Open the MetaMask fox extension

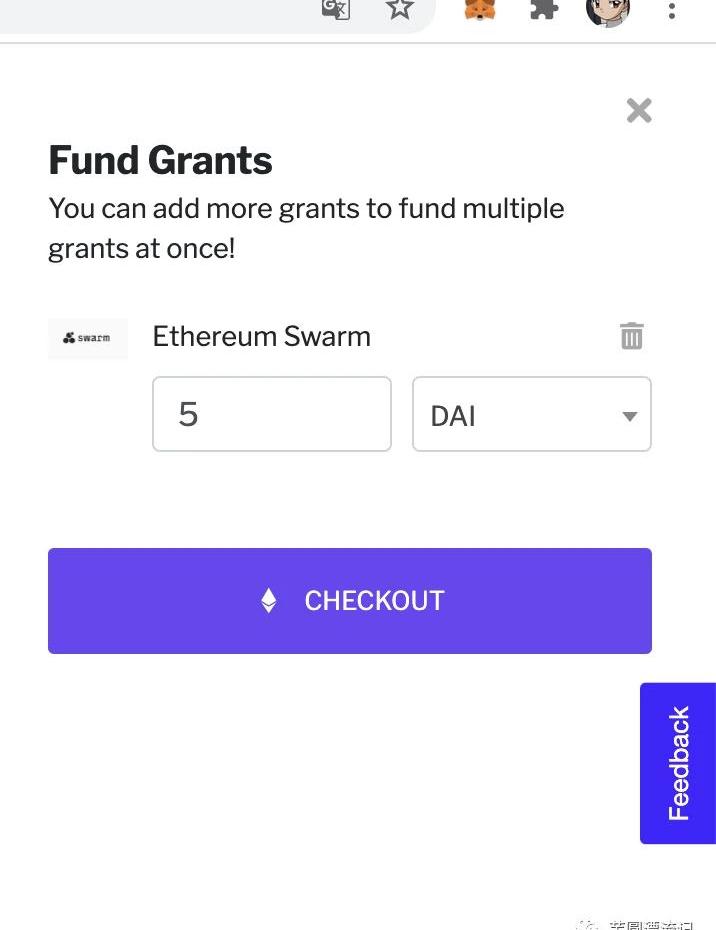[480, 9]
